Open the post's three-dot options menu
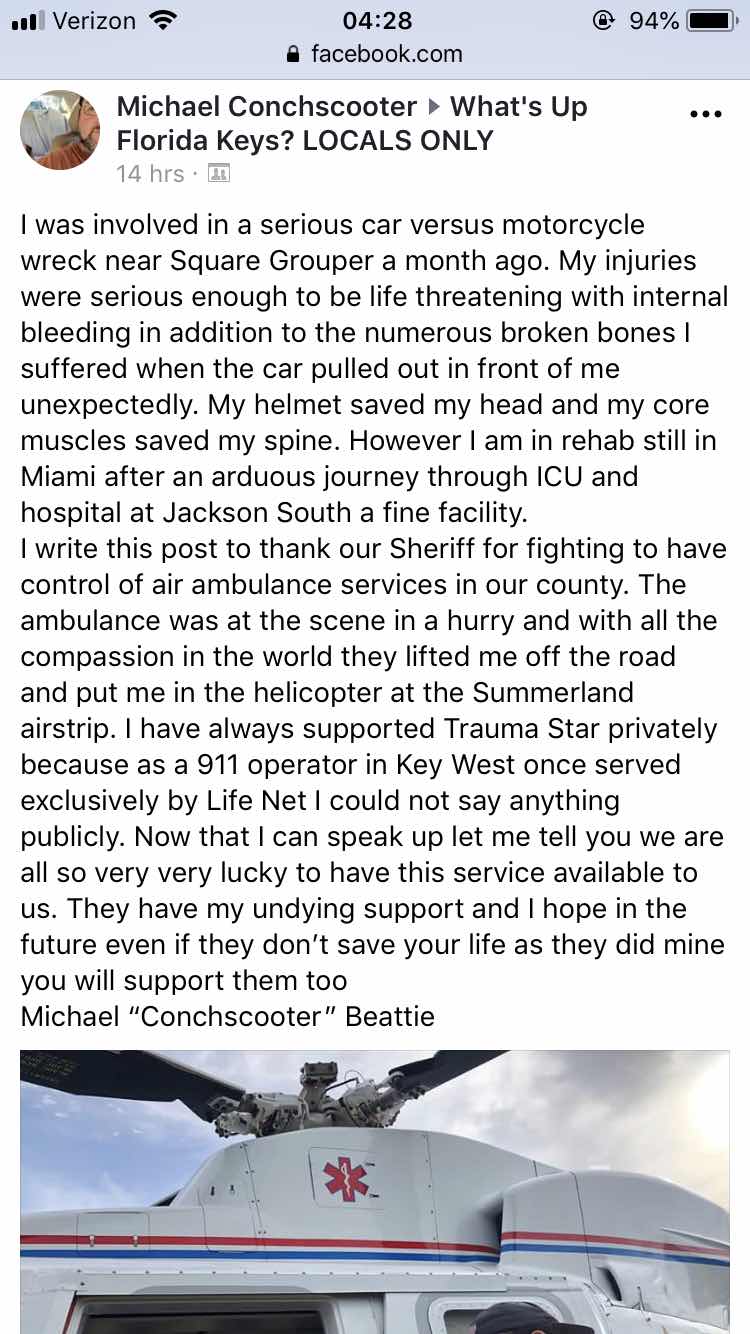This screenshot has width=750, height=1334. coord(705,114)
